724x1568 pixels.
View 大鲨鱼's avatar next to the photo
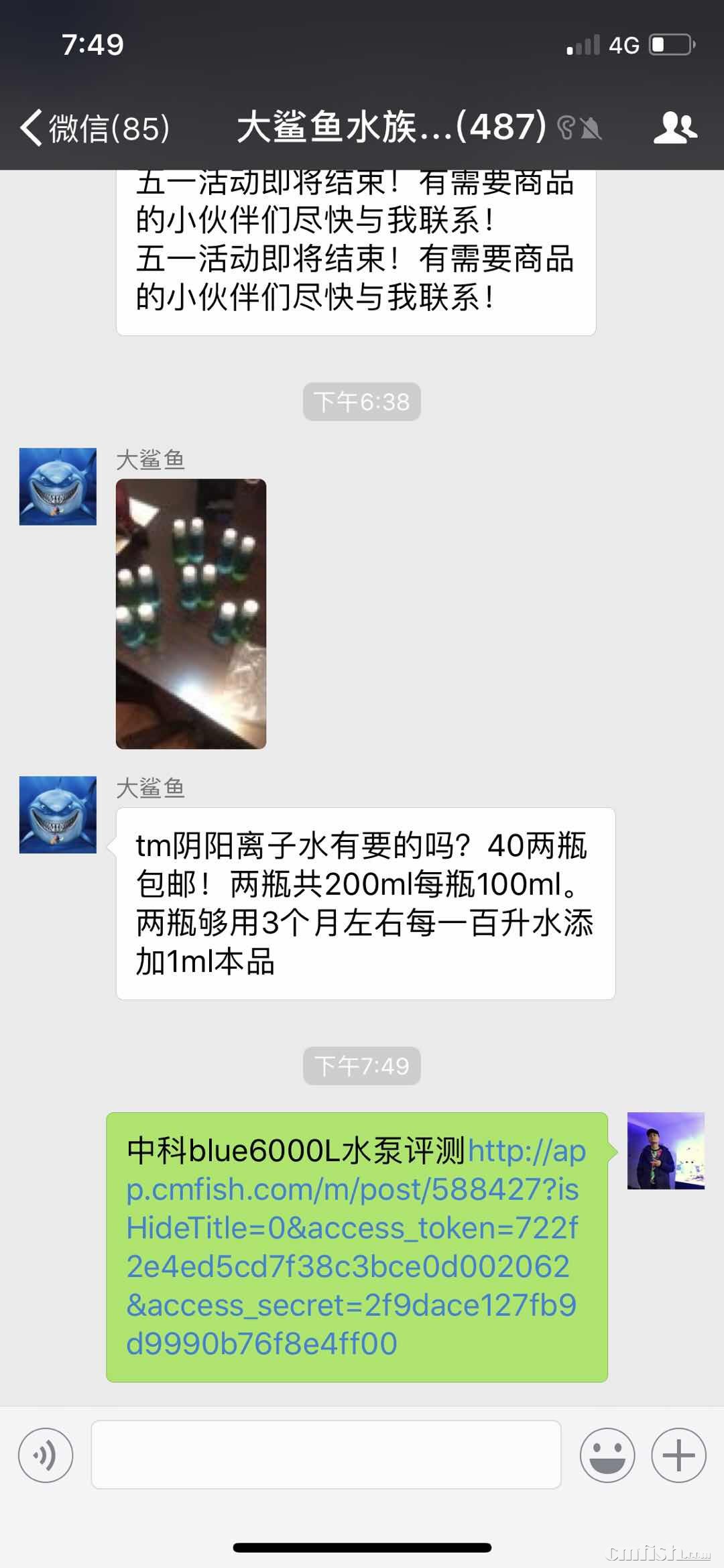[58, 487]
